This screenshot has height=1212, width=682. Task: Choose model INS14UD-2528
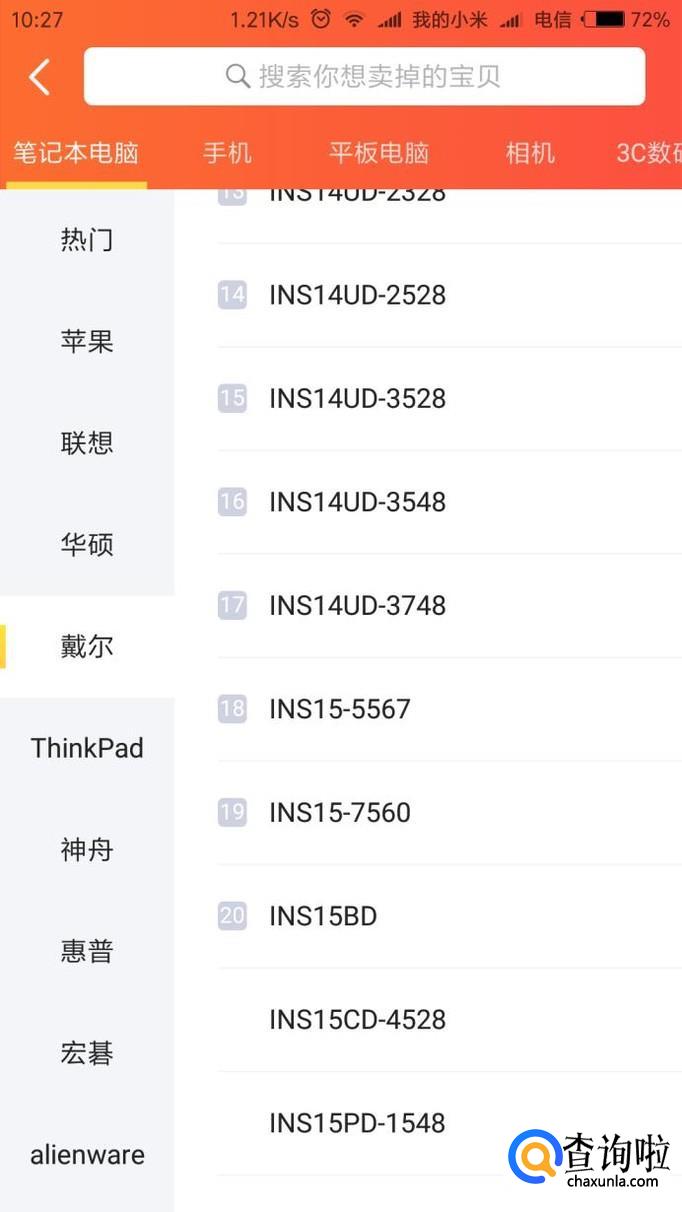[x=357, y=295]
